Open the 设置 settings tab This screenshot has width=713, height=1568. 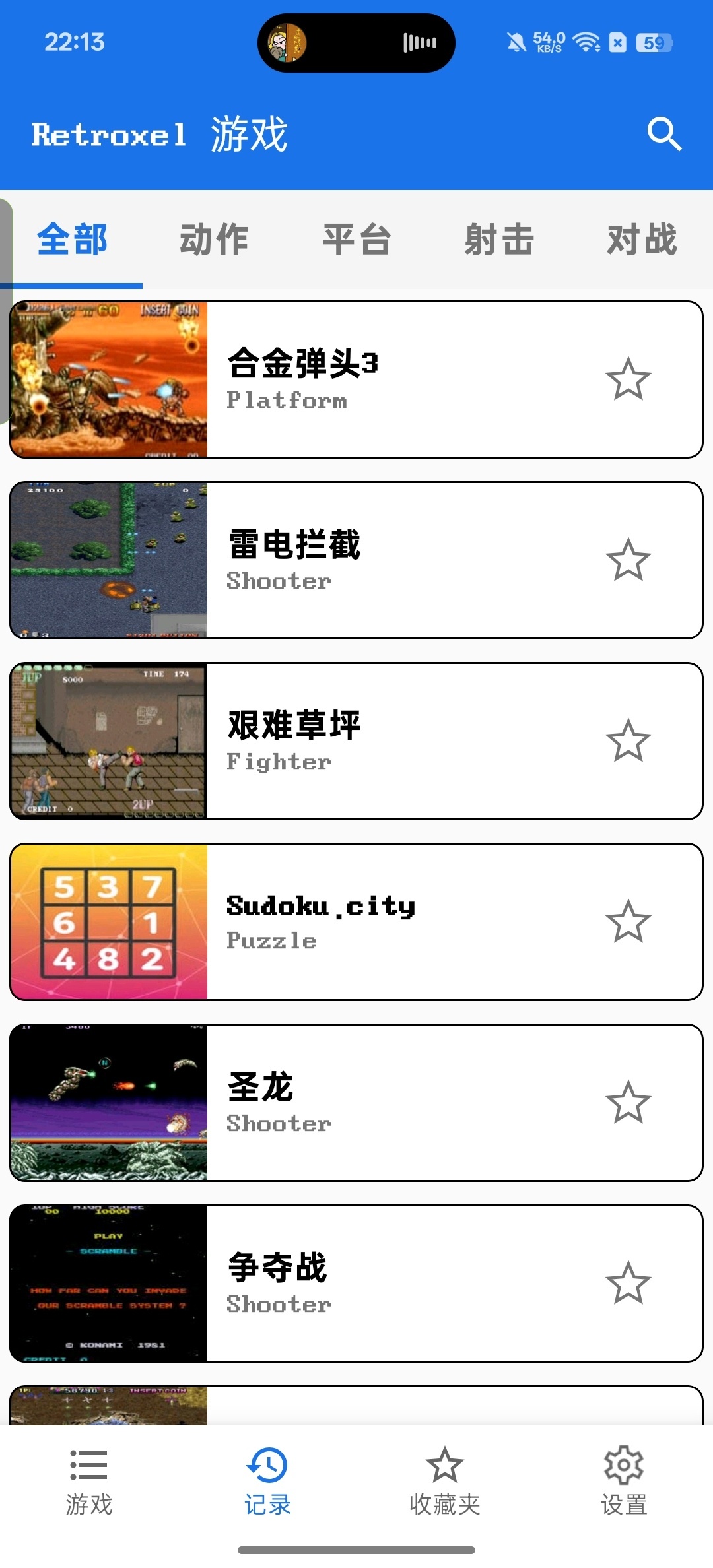[x=624, y=1482]
